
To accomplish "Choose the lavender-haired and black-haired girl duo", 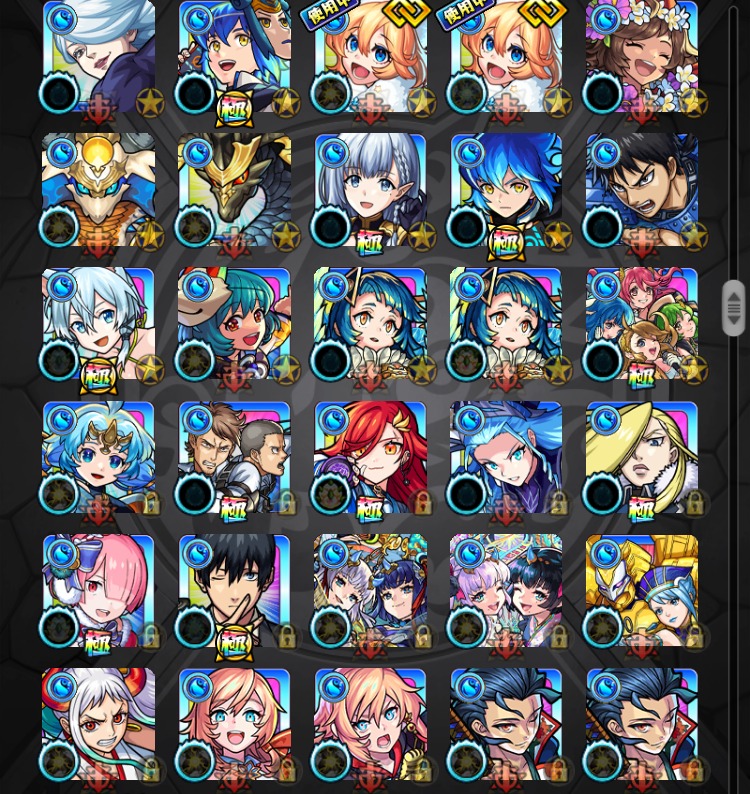I will pyautogui.click(x=506, y=591).
